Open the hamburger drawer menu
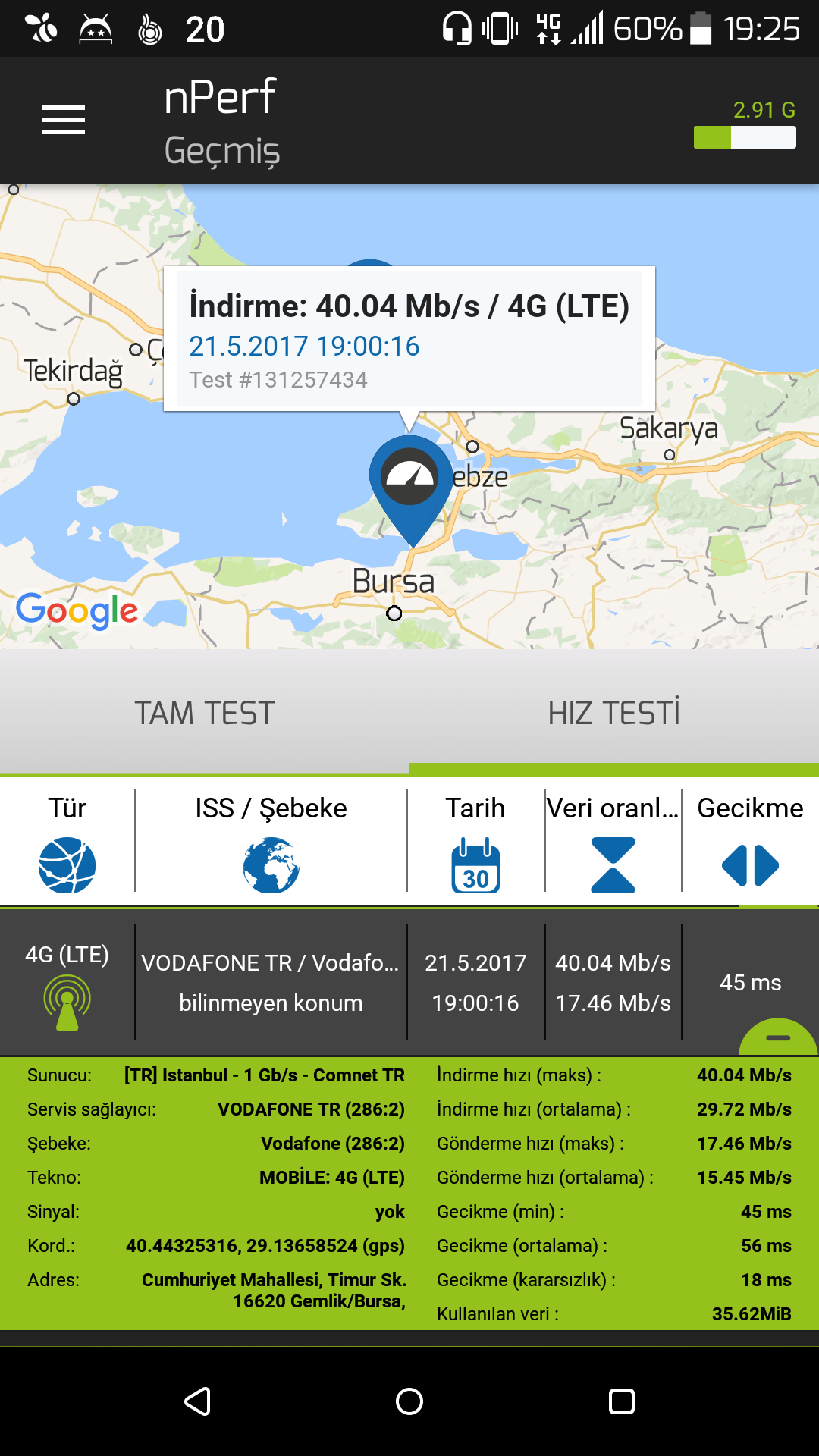The height and width of the screenshot is (1456, 819). pos(64,121)
